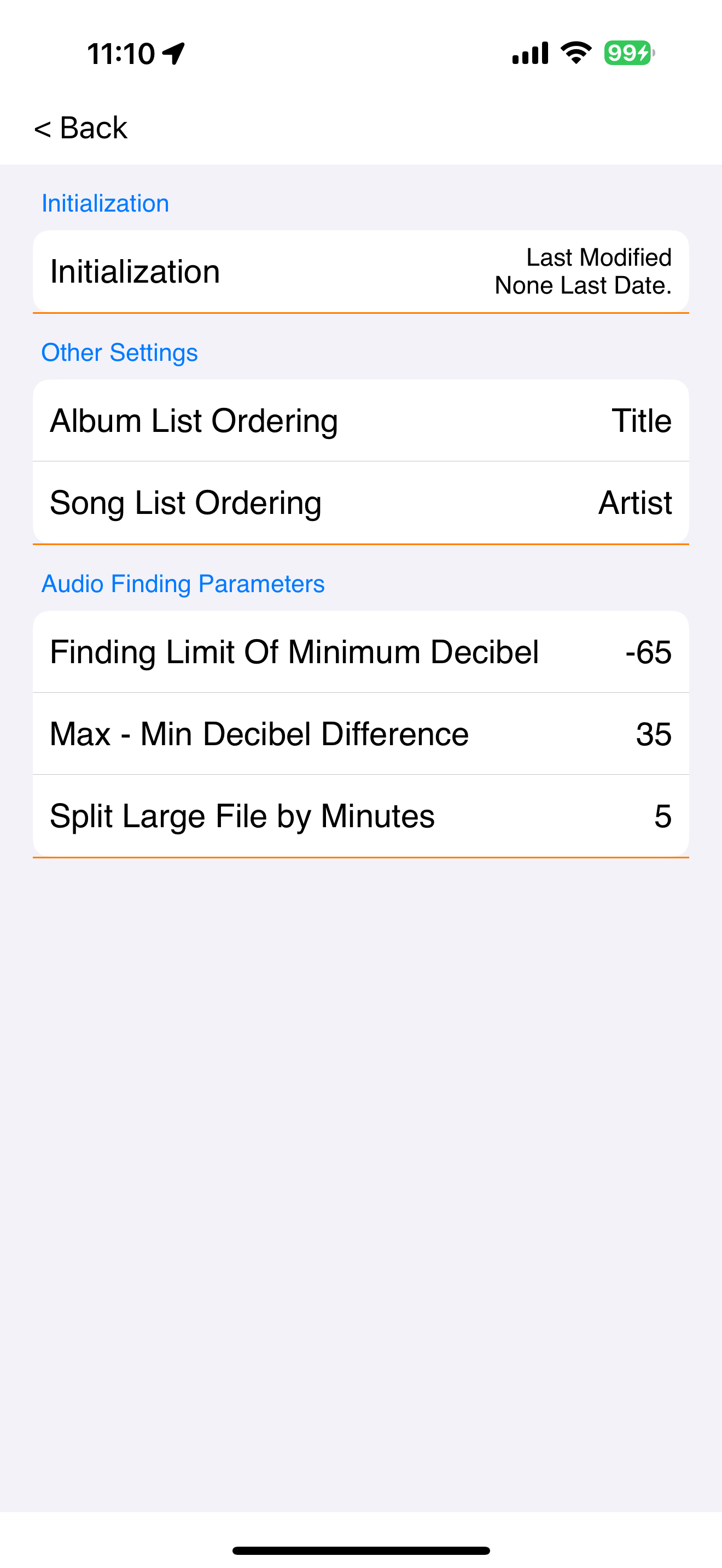Screen dimensions: 722x1568
Task: Open Song List Ordering option
Action: 360,503
